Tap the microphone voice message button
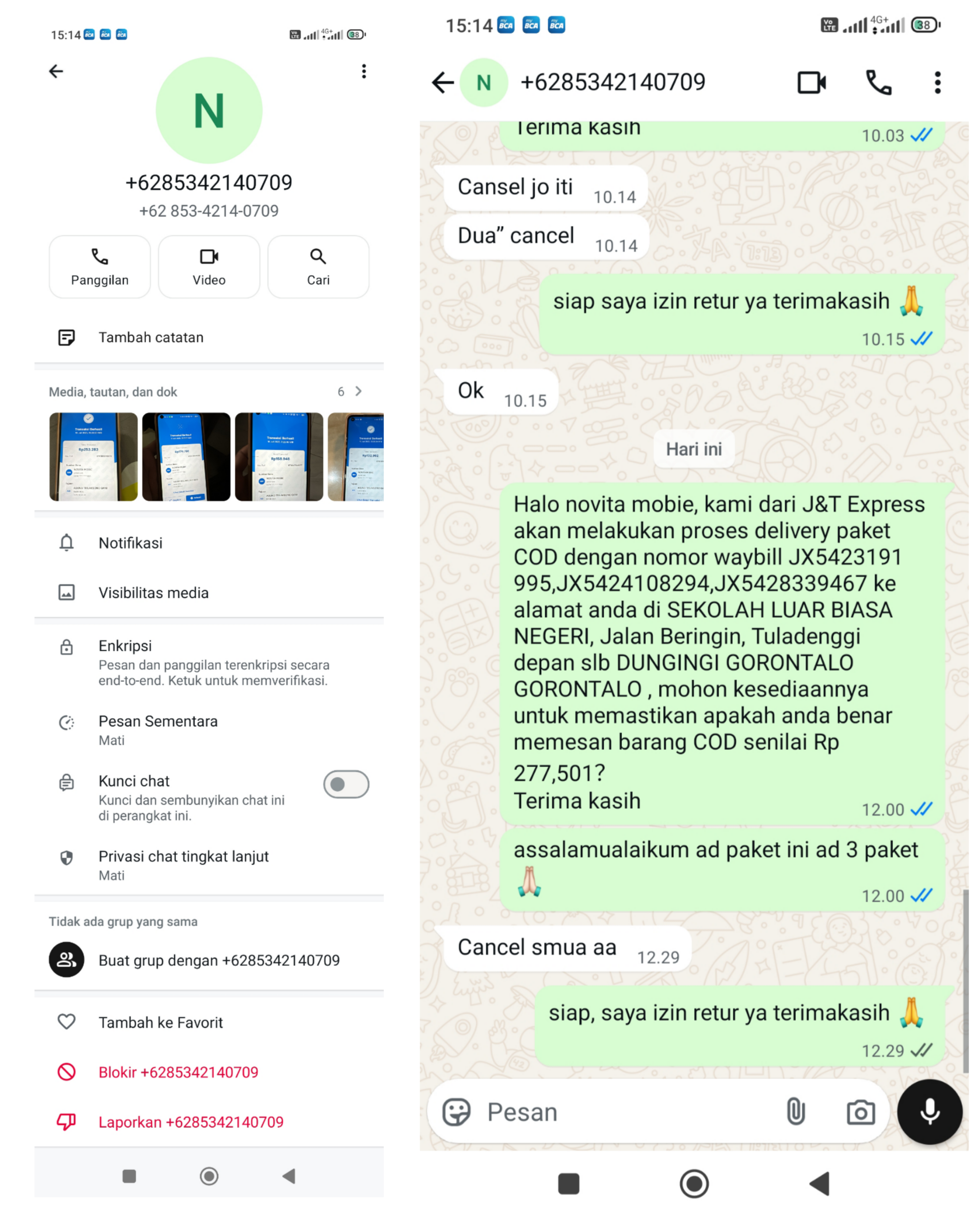 930,1112
